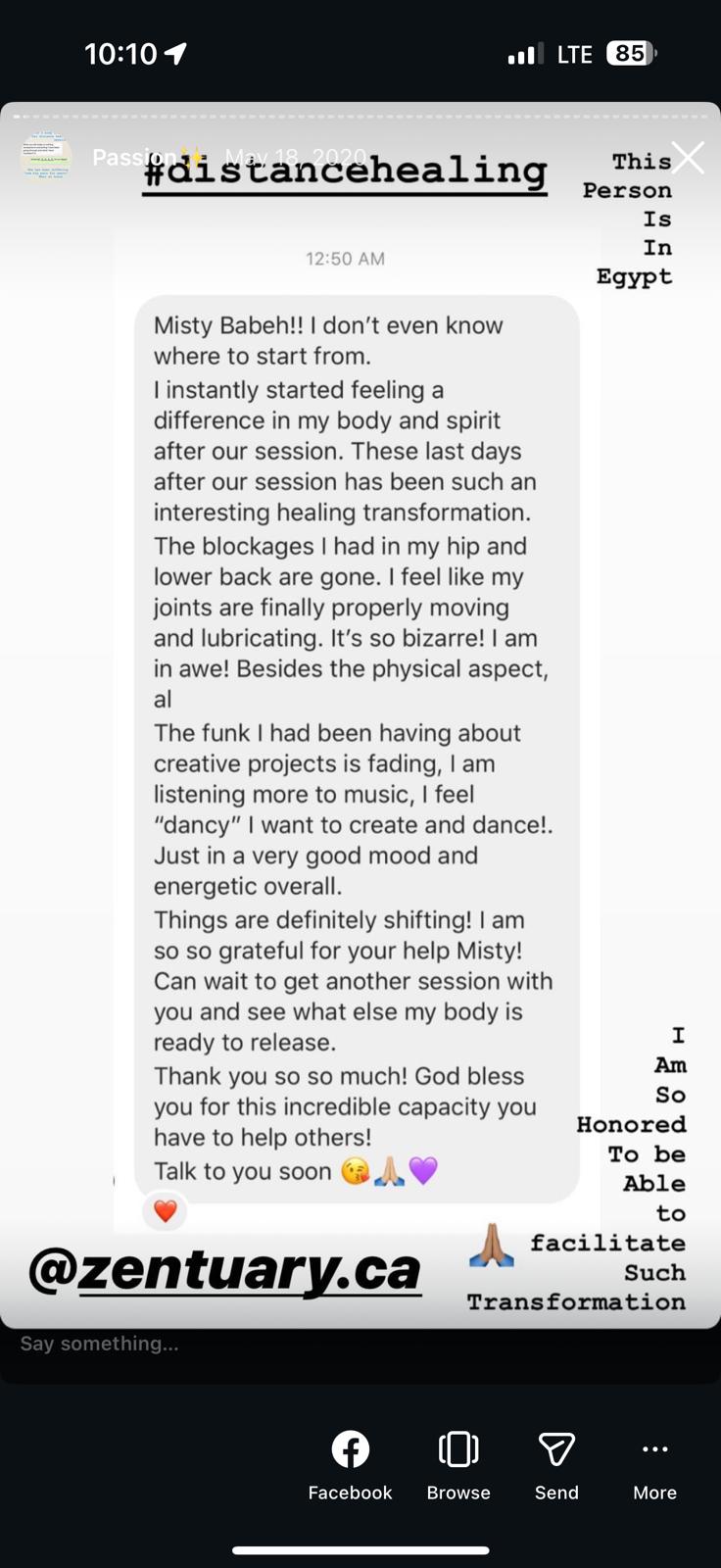Open the More options menu
The image size is (721, 1568).
click(653, 1460)
